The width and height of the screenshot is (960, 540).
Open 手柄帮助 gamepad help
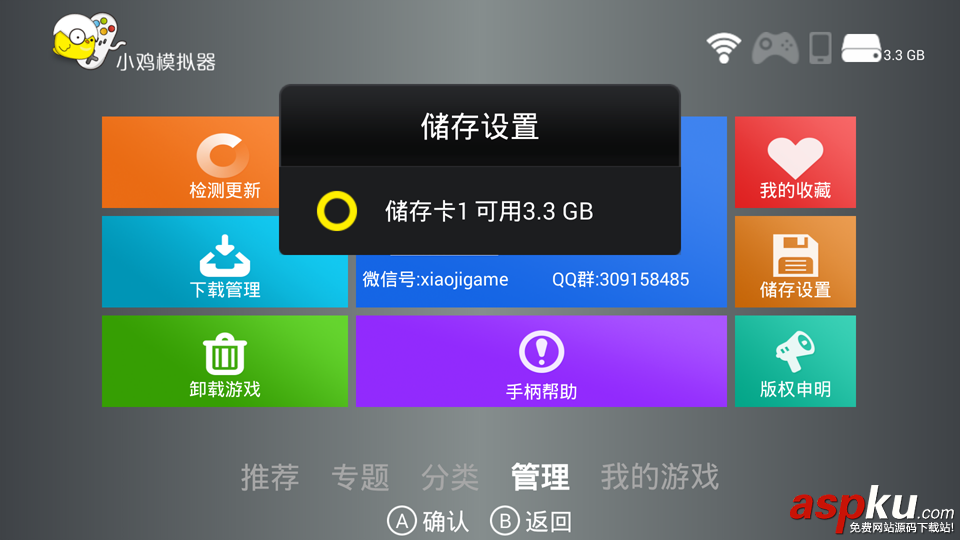pos(541,362)
